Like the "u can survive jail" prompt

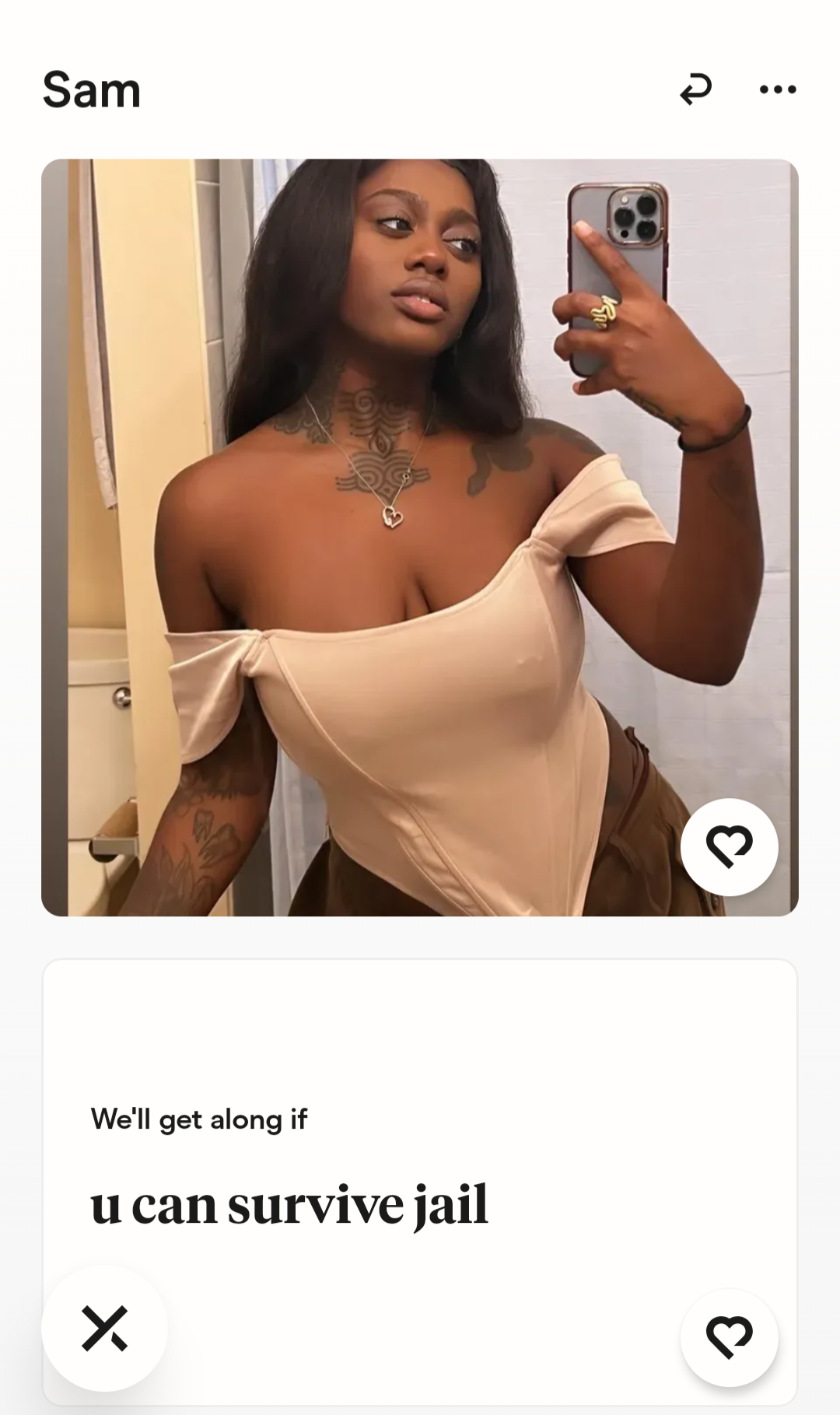tap(730, 1336)
